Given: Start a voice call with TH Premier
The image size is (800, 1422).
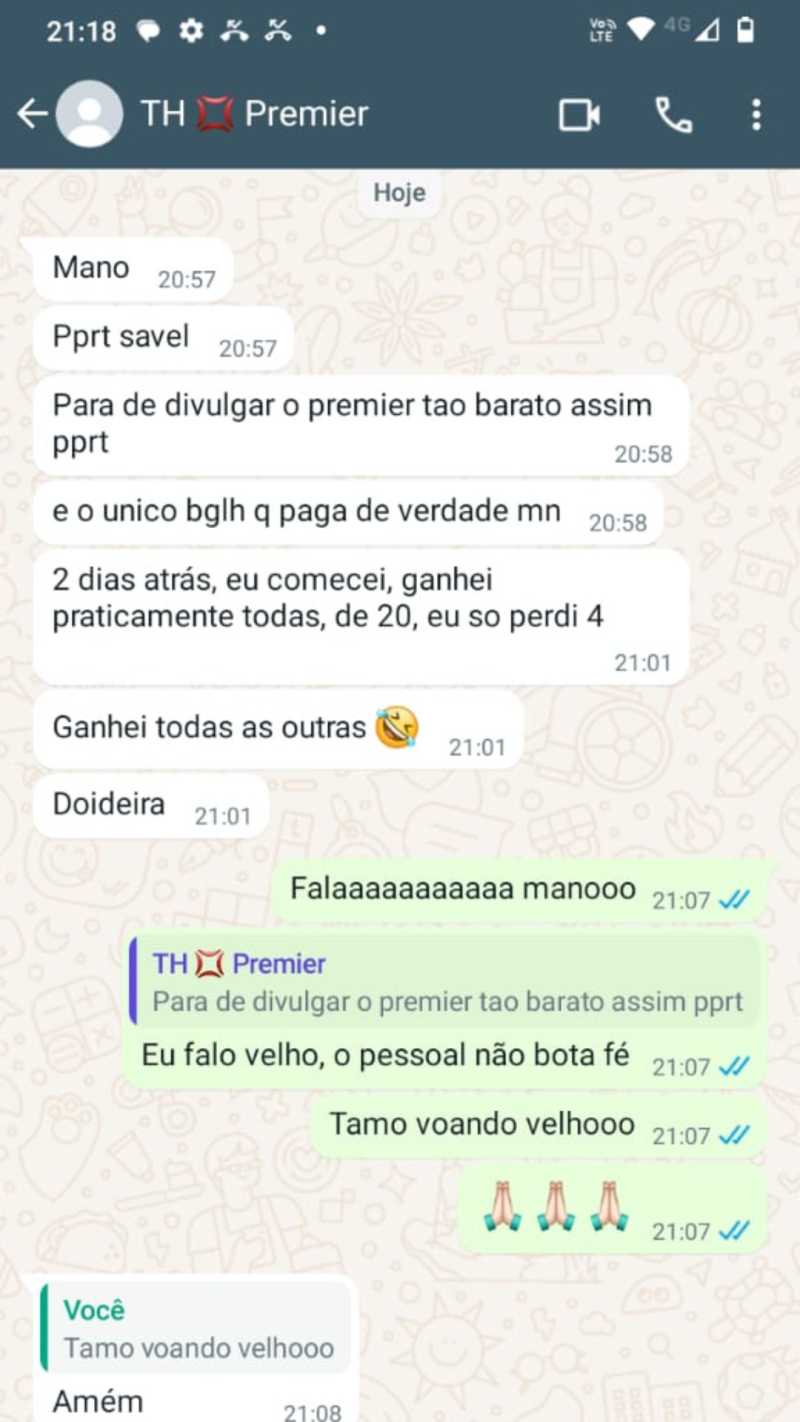Looking at the screenshot, I should click(673, 115).
